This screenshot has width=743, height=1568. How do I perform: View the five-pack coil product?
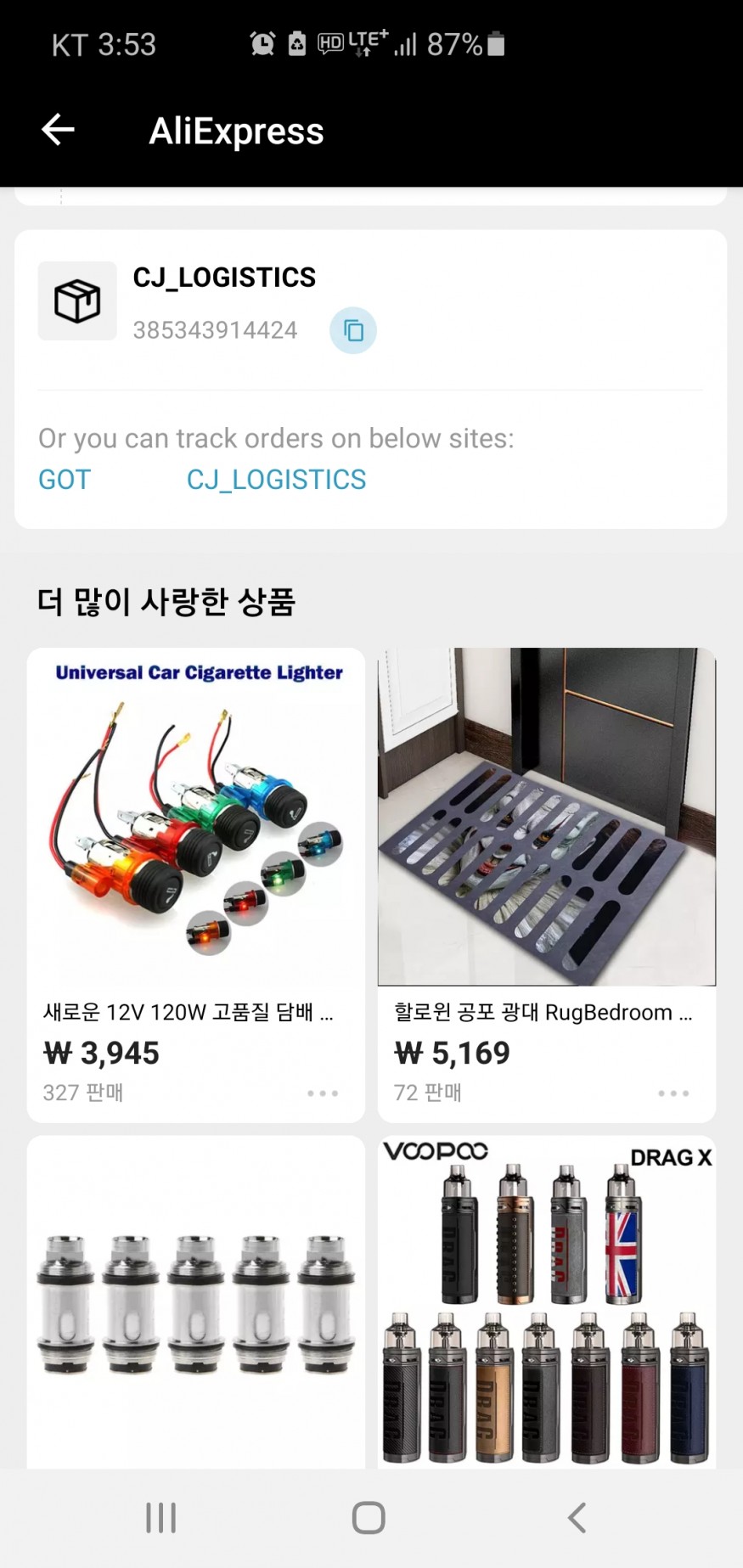pos(196,1303)
